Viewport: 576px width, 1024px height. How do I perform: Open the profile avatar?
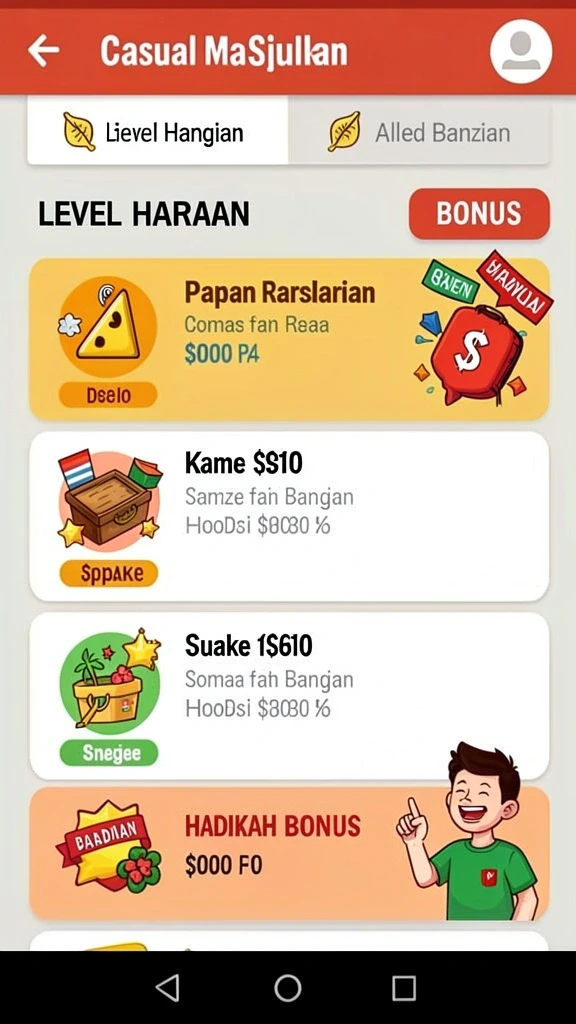click(520, 51)
